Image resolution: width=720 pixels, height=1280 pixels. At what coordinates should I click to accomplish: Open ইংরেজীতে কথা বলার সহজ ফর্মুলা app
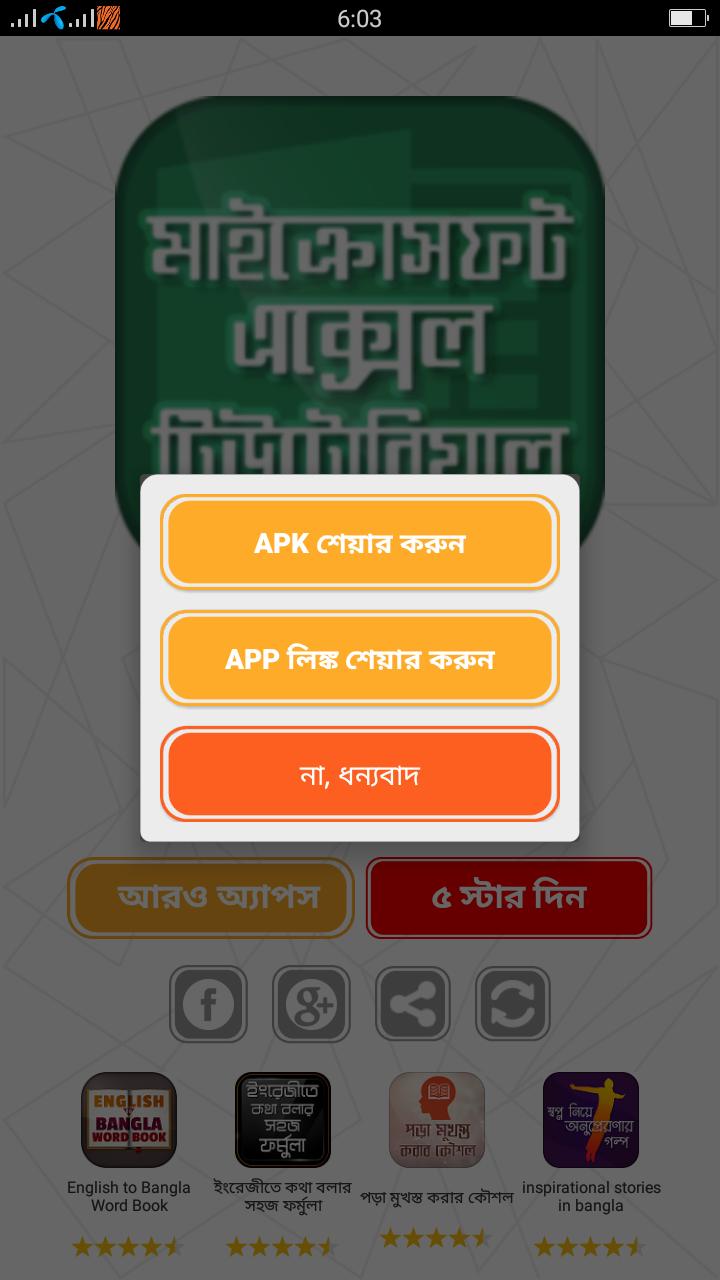[x=283, y=1120]
